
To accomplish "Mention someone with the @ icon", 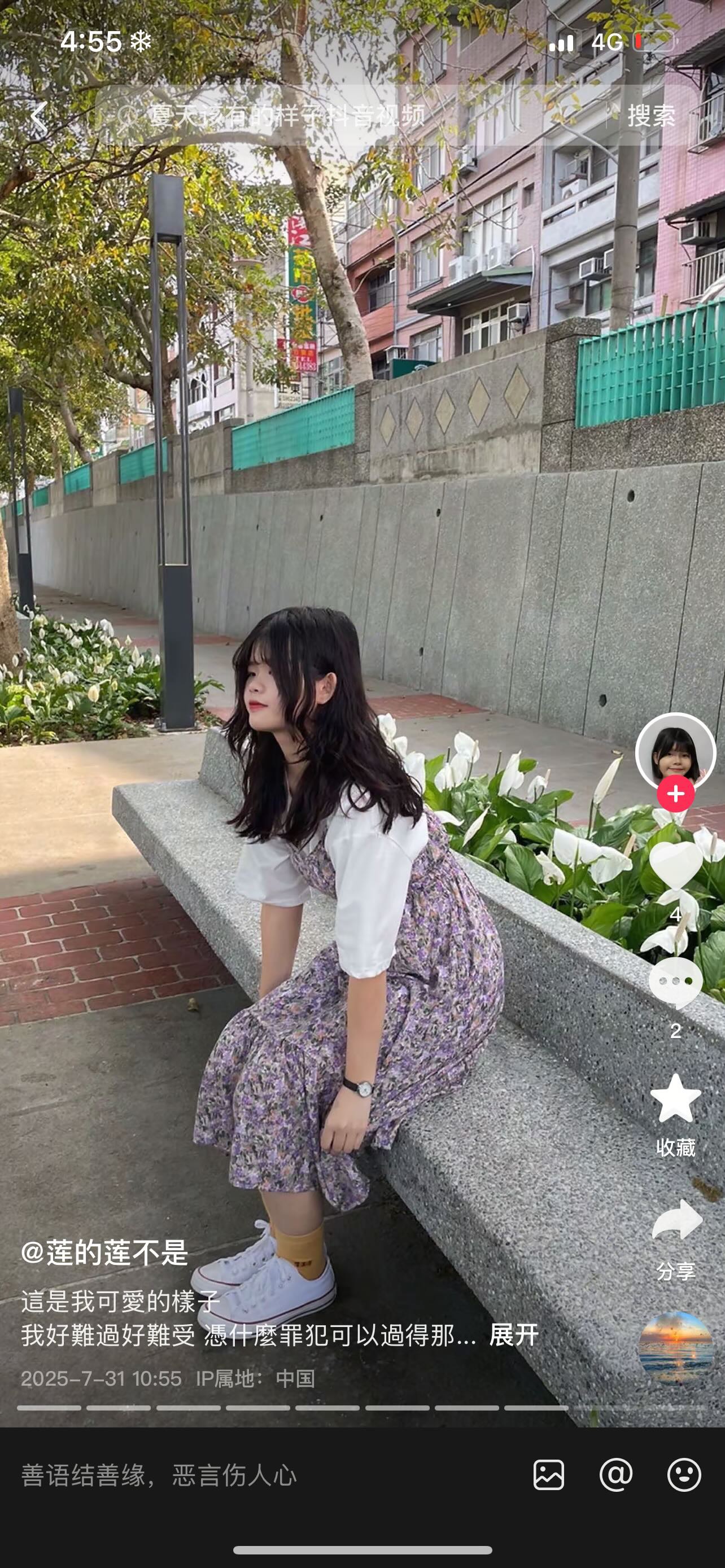I will (x=616, y=1474).
